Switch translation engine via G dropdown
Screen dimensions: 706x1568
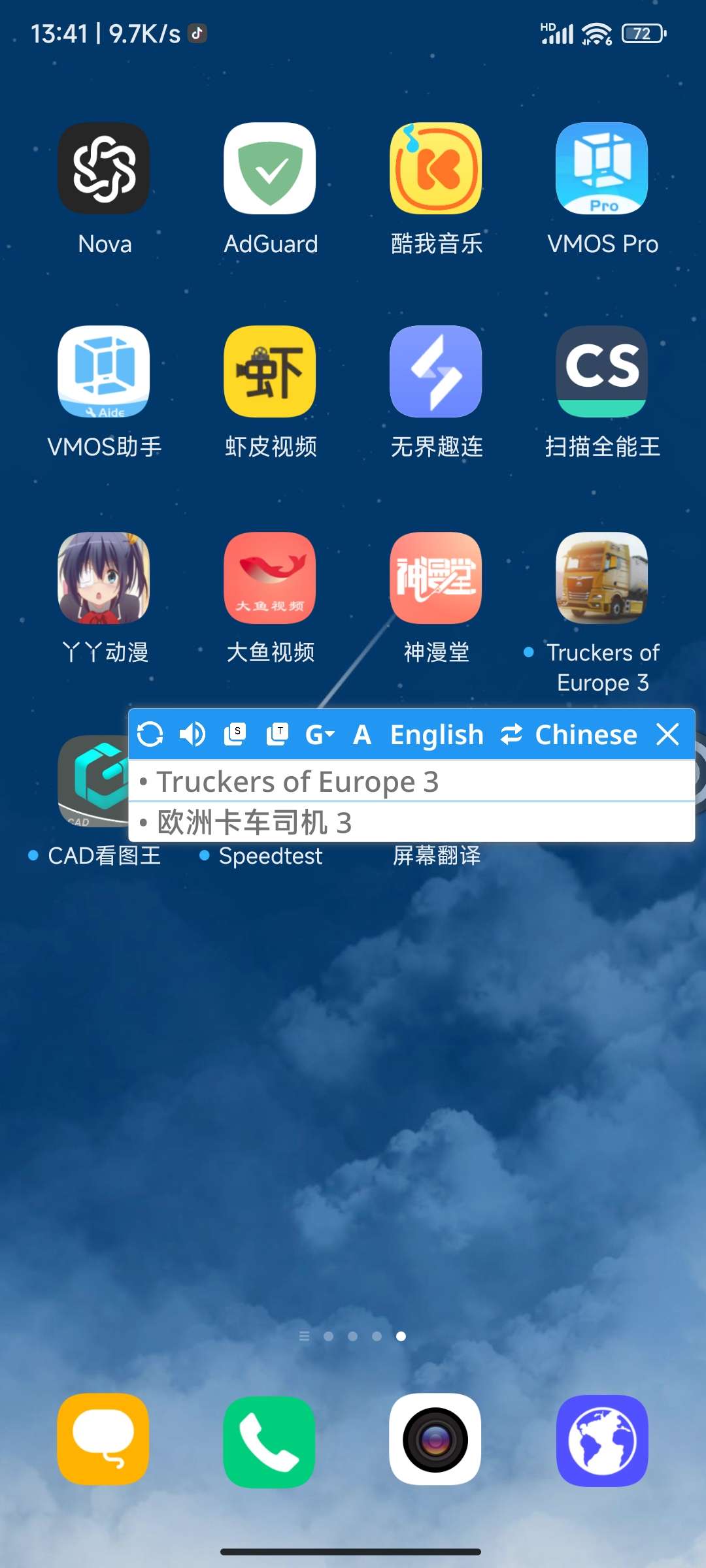320,734
